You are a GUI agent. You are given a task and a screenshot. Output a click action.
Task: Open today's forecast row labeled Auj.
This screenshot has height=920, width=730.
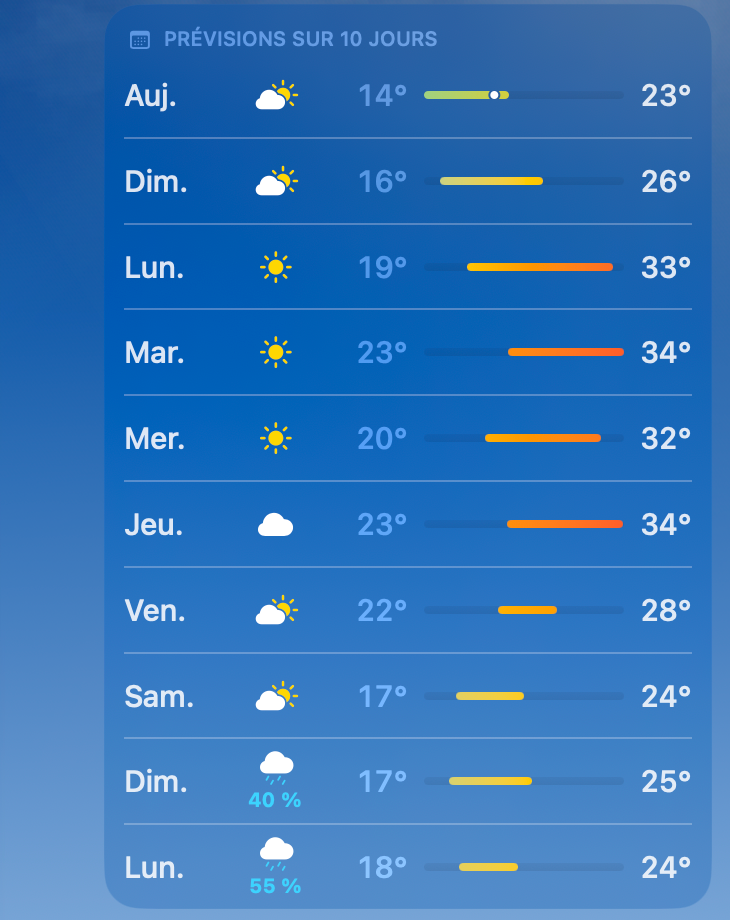tap(408, 96)
